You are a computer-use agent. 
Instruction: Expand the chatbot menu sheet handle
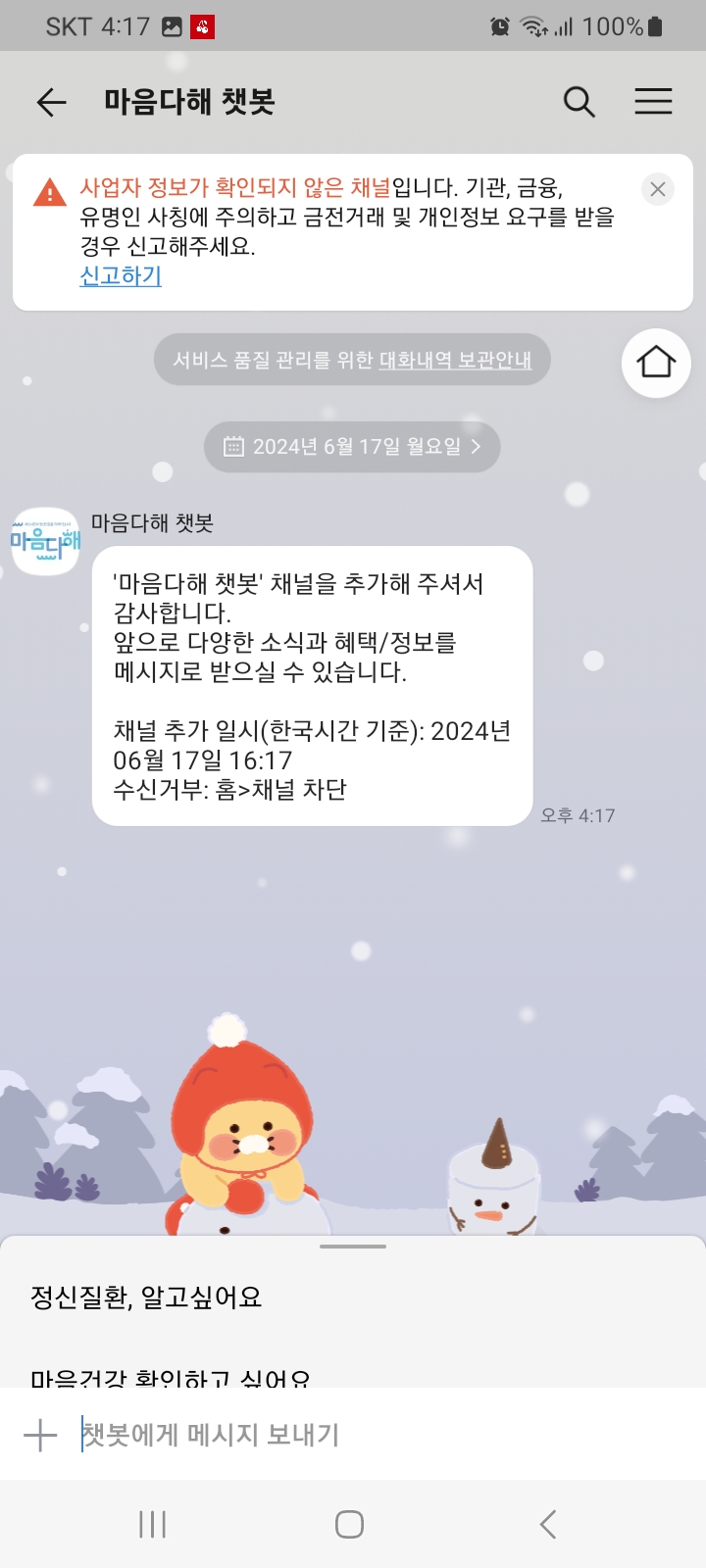click(353, 1247)
